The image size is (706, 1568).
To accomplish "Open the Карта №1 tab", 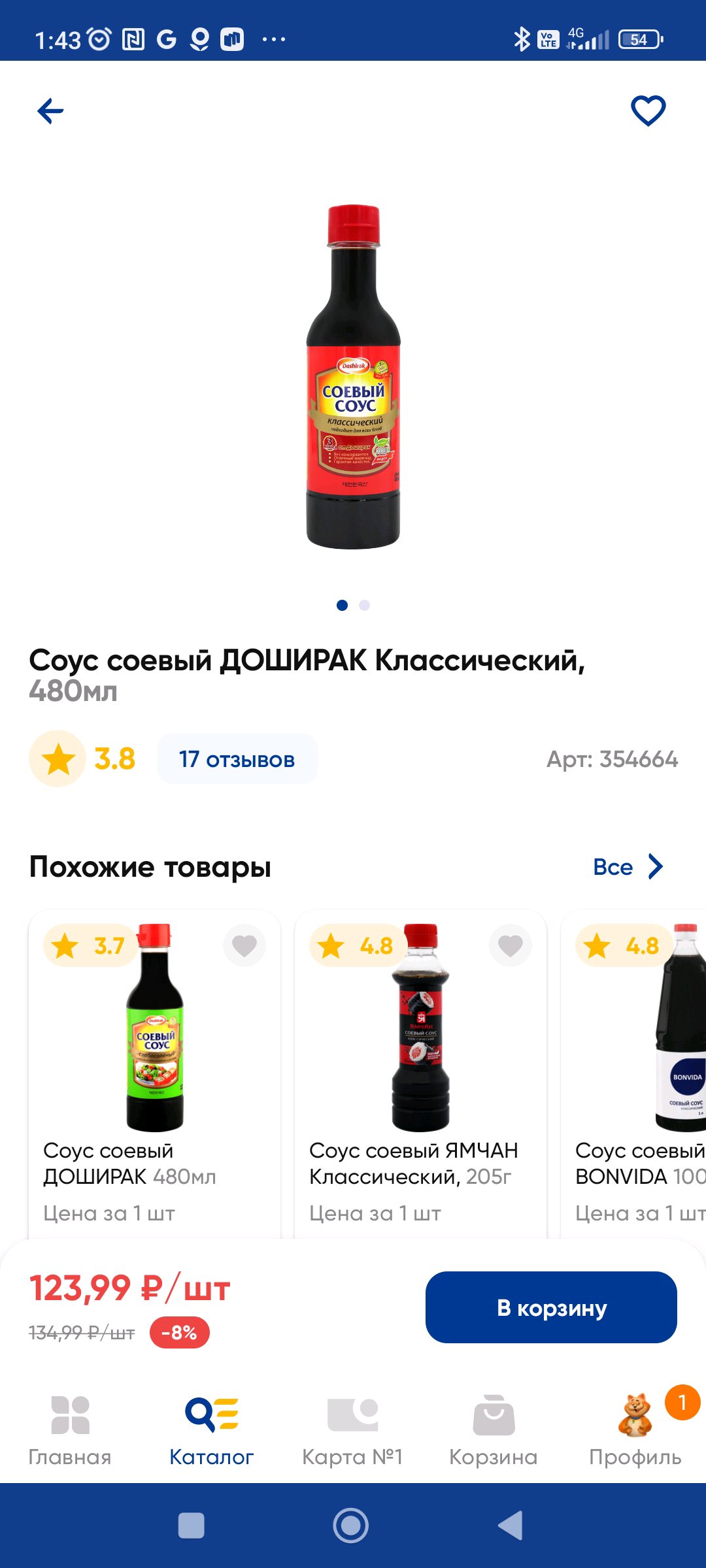I will [352, 1431].
